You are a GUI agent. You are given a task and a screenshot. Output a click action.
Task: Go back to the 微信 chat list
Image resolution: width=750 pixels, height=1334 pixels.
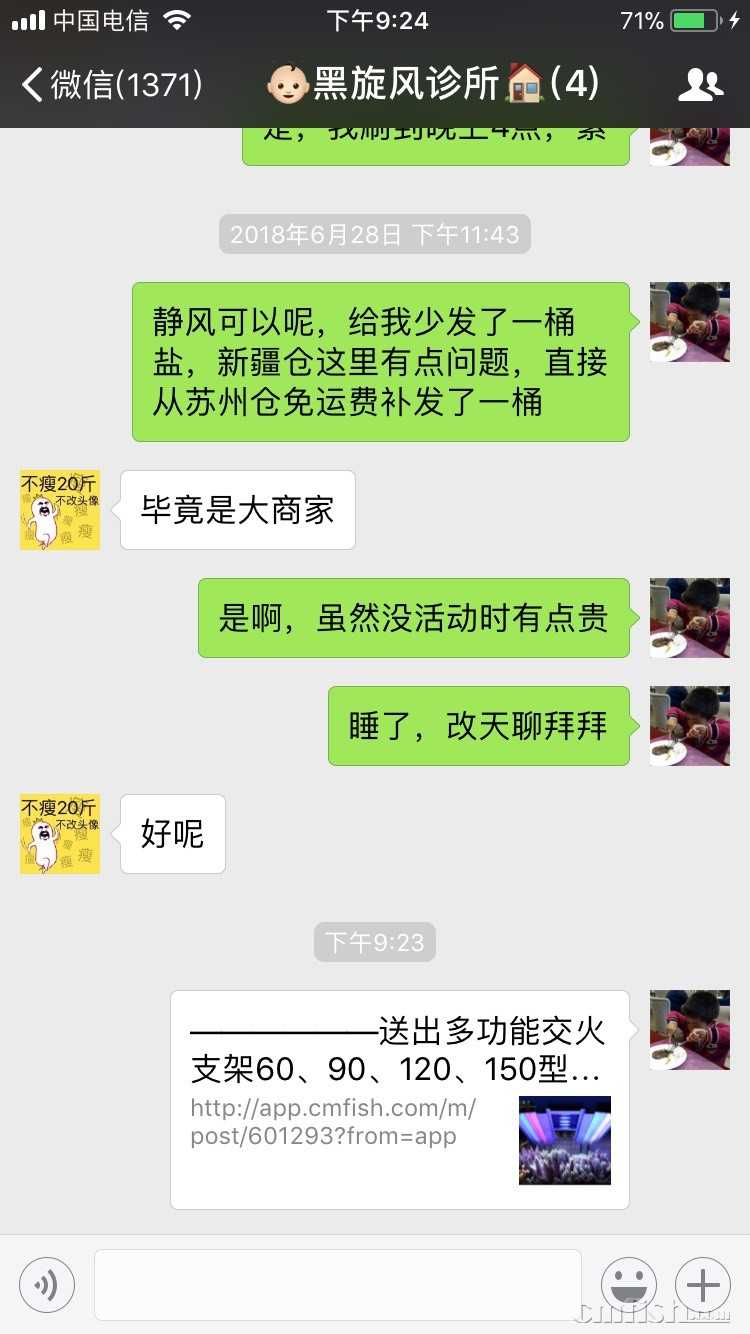[x=110, y=85]
